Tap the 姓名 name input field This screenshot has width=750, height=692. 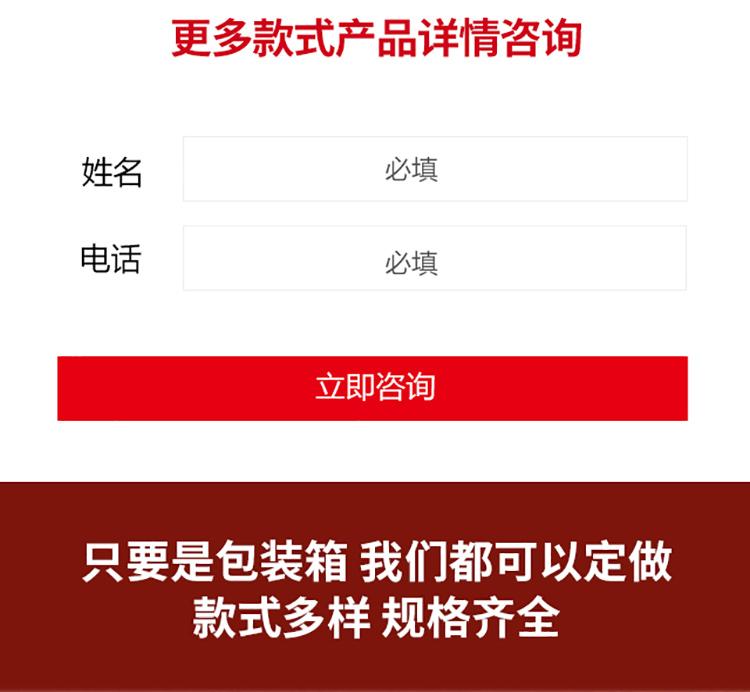coord(435,169)
